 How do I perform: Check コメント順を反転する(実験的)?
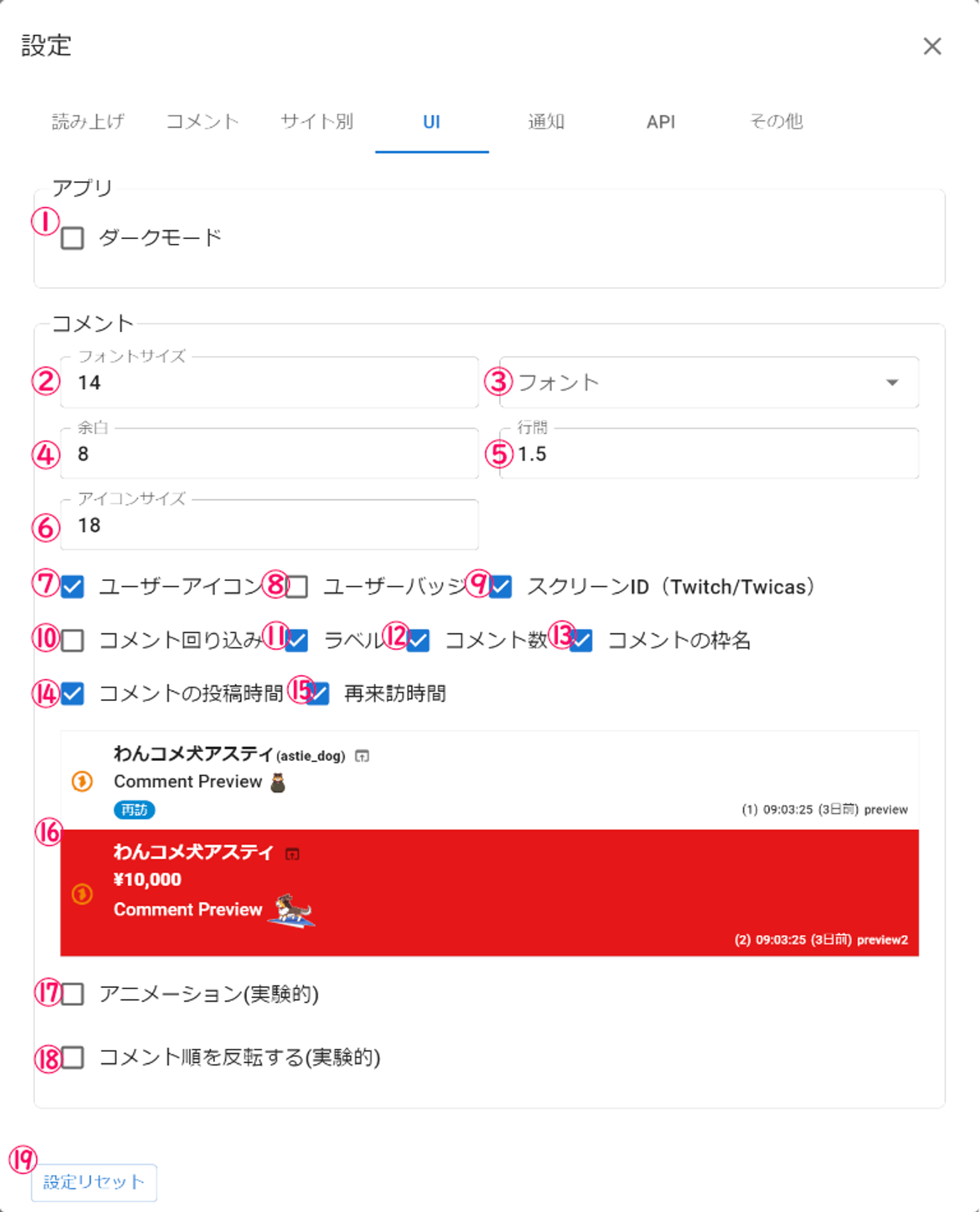coord(73,1057)
